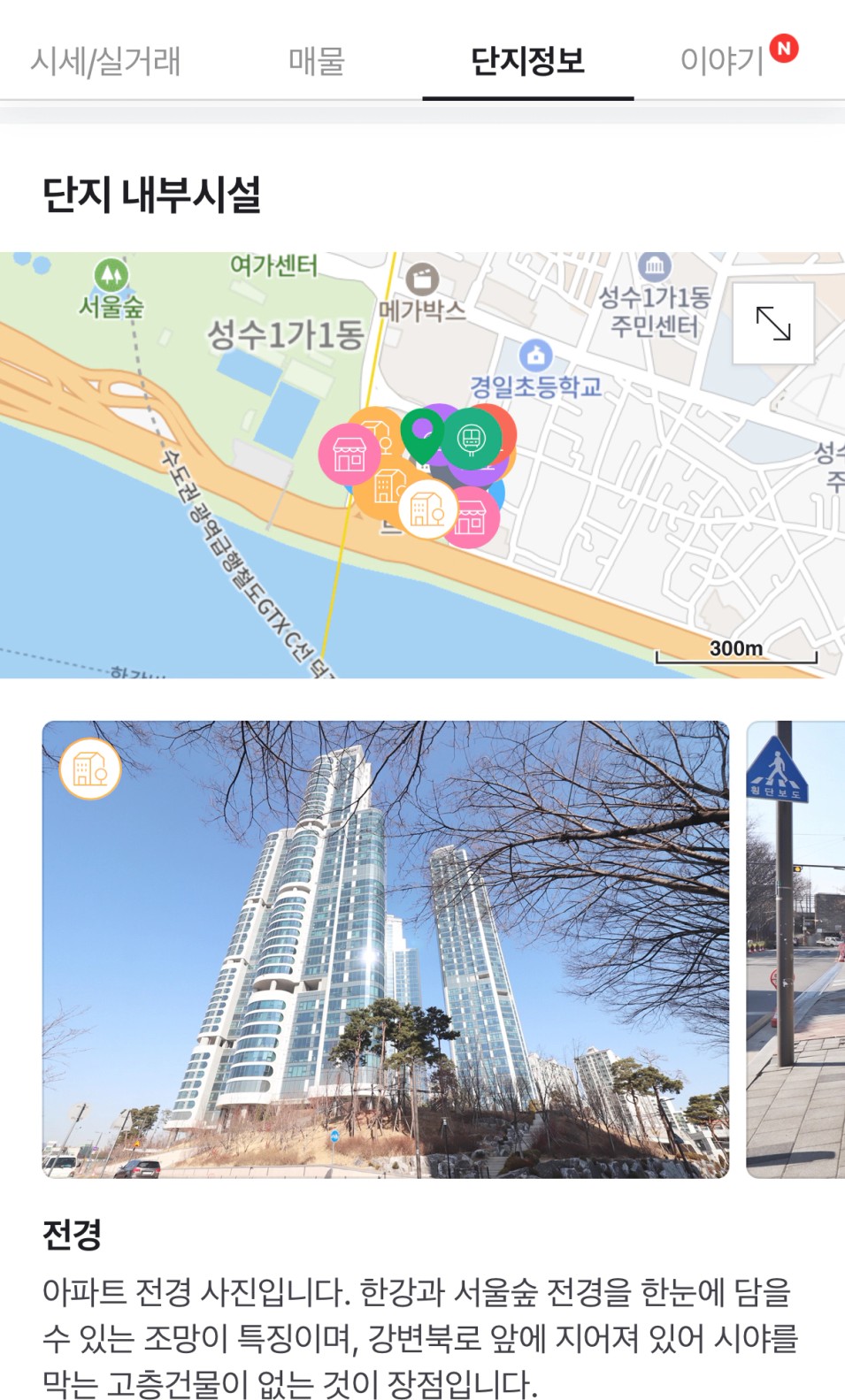Open the 매물 tab
Image resolution: width=845 pixels, height=1400 pixels.
tap(316, 61)
